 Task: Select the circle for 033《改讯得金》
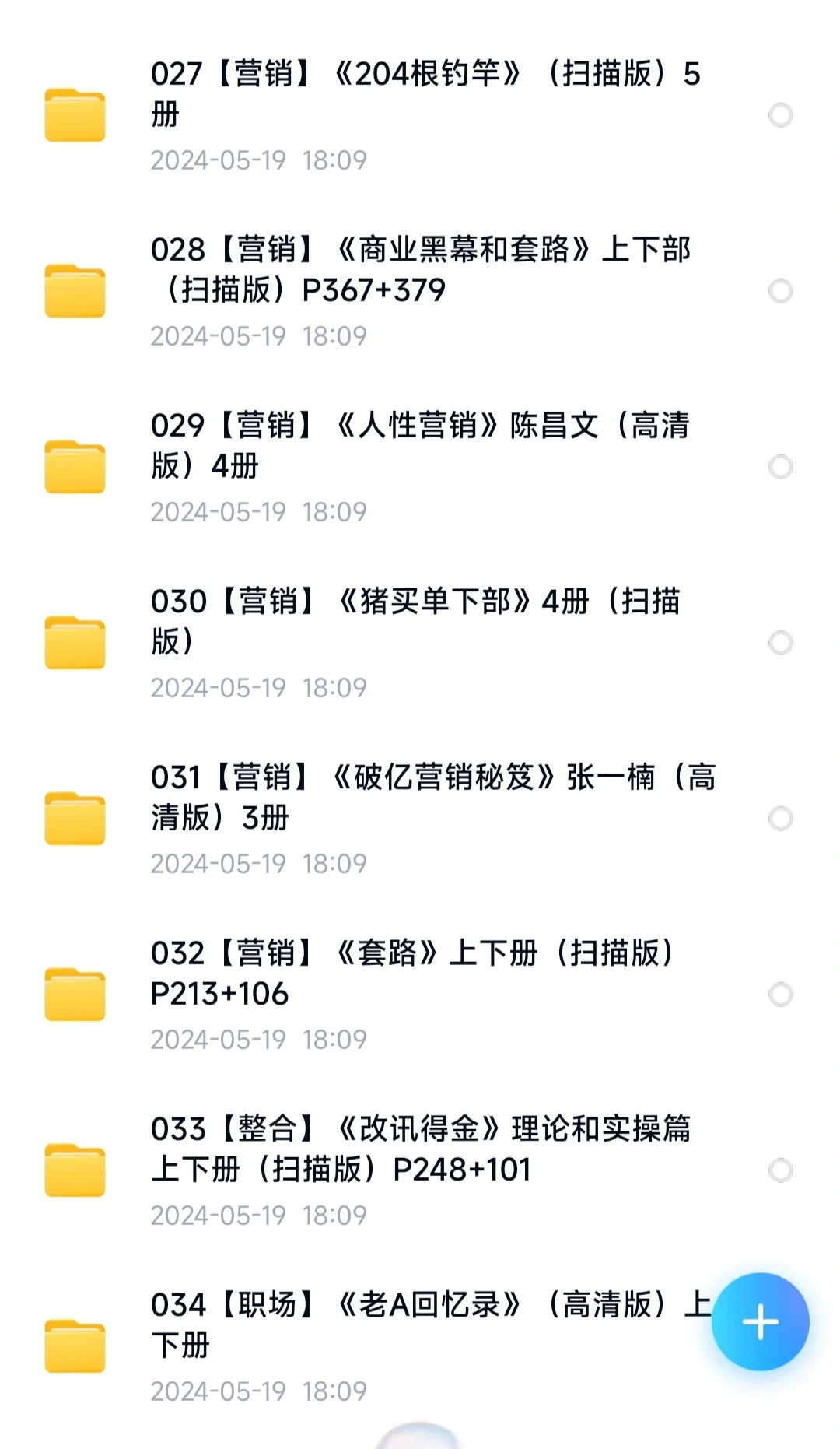point(780,1170)
